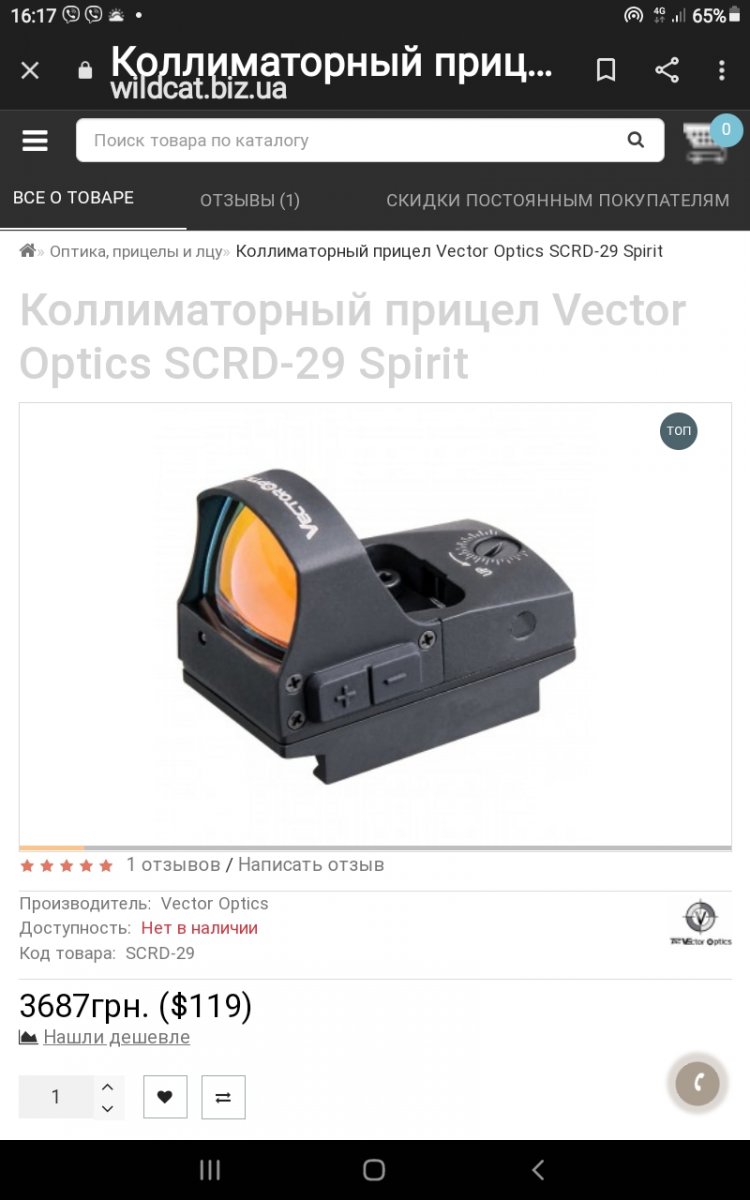The width and height of the screenshot is (750, 1200).
Task: Add product to comparison
Action: [x=223, y=1097]
